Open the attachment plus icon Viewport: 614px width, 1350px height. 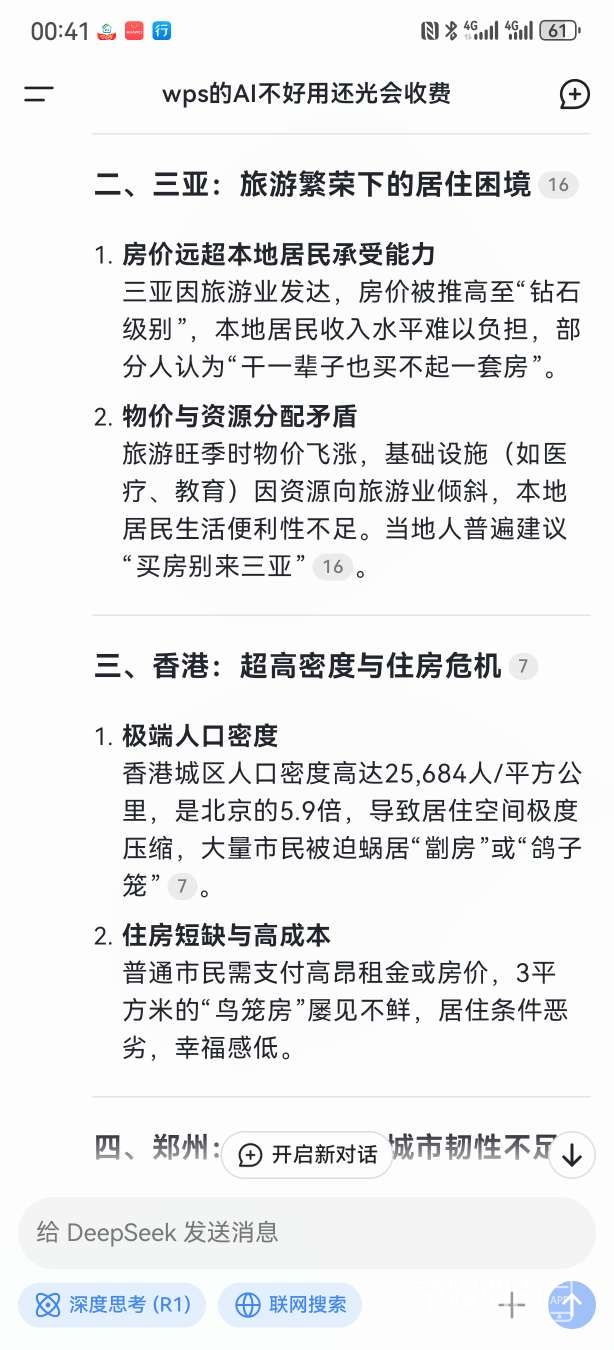(511, 1304)
